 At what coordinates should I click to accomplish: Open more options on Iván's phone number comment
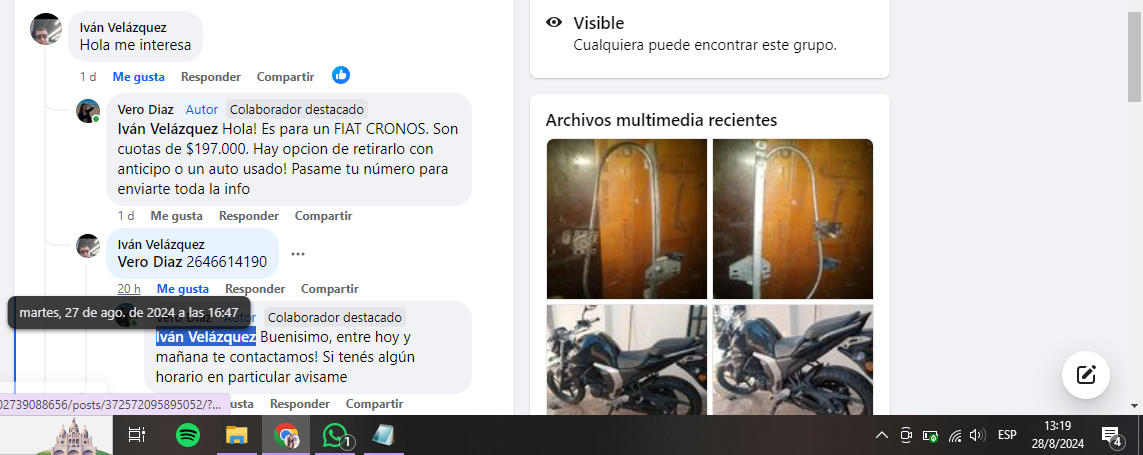click(x=298, y=254)
